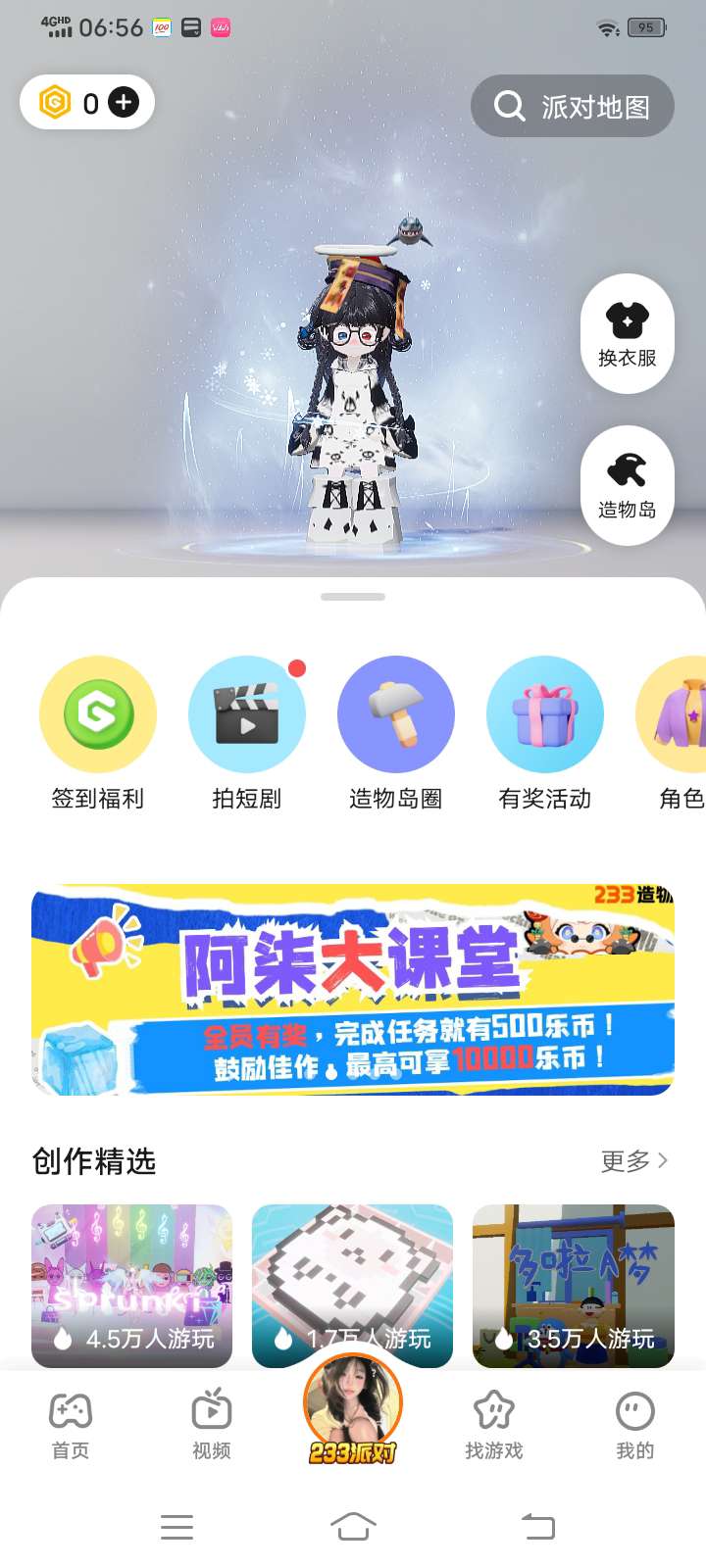This screenshot has width=706, height=1568.
Task: Open the 派对地图 search box
Action: (573, 106)
